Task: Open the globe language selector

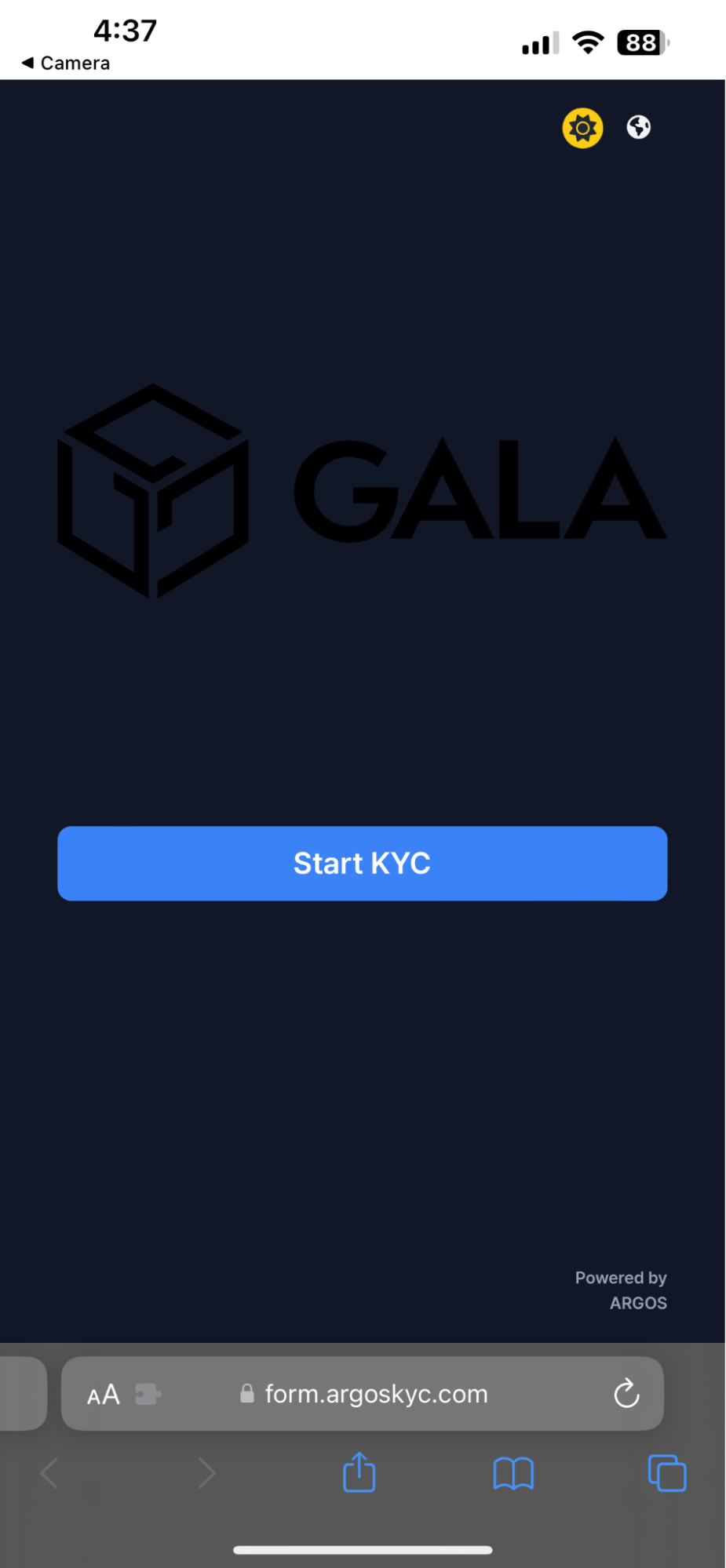Action: (x=638, y=127)
